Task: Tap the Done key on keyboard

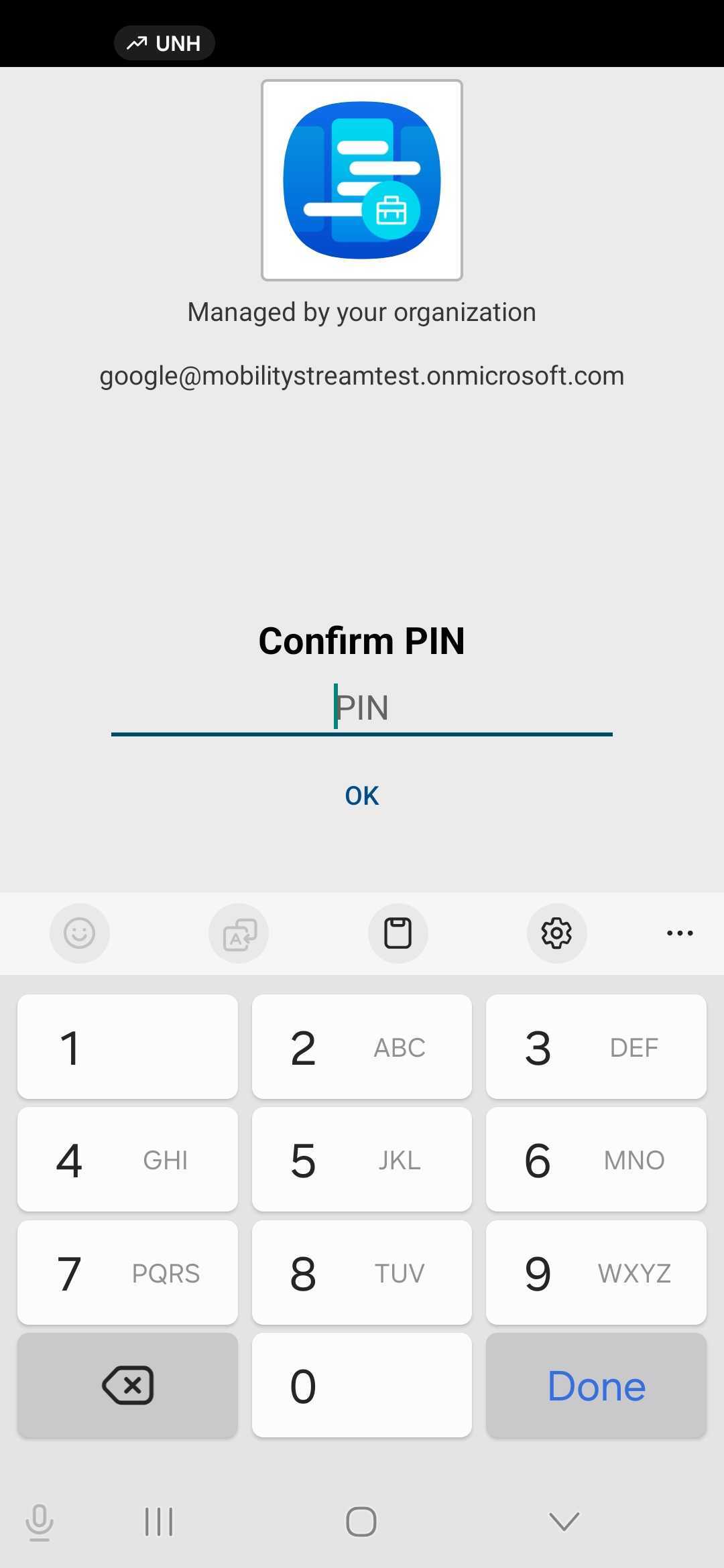Action: (596, 1385)
